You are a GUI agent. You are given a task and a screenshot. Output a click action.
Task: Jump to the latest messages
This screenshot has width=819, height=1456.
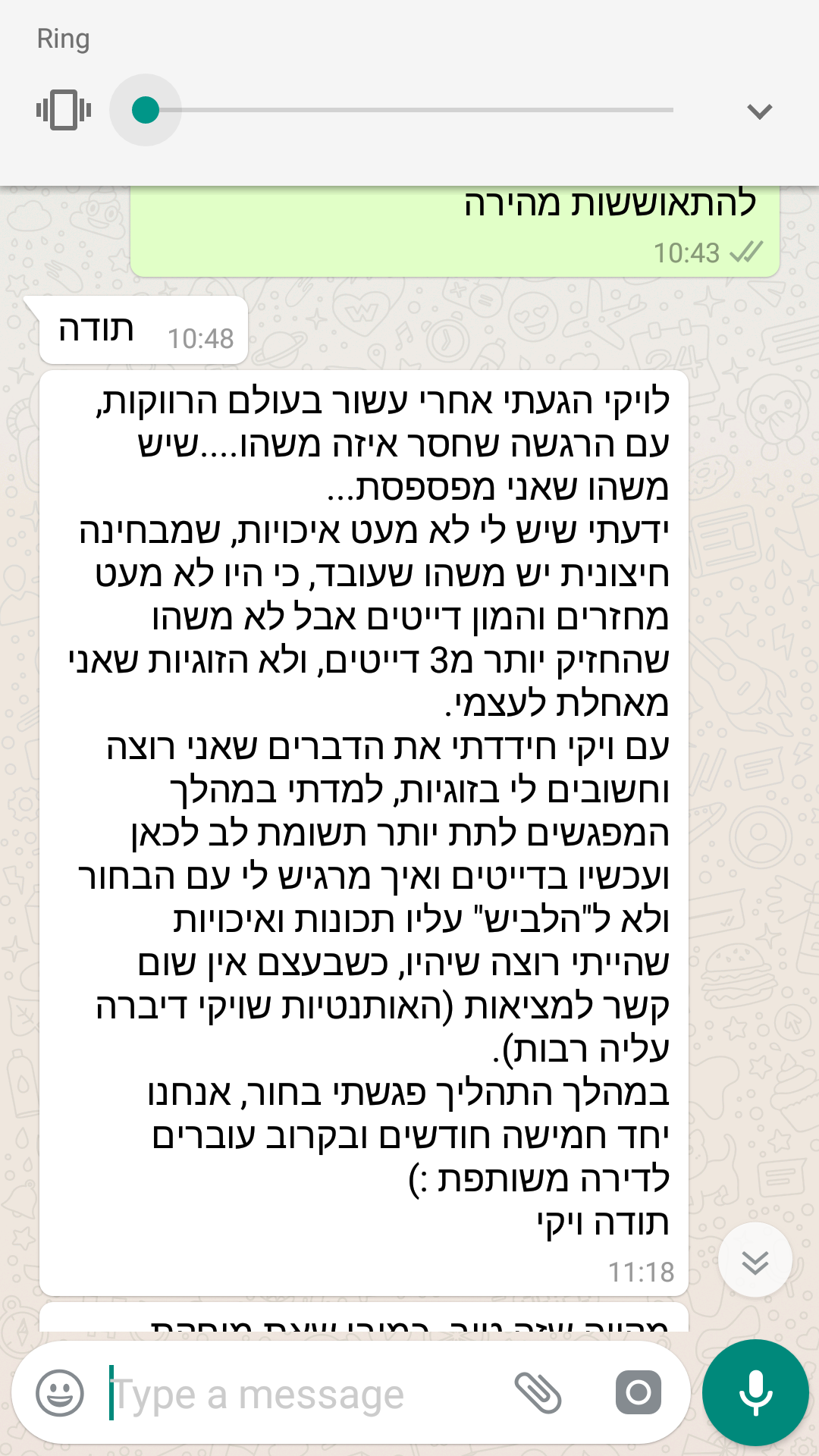755,1260
